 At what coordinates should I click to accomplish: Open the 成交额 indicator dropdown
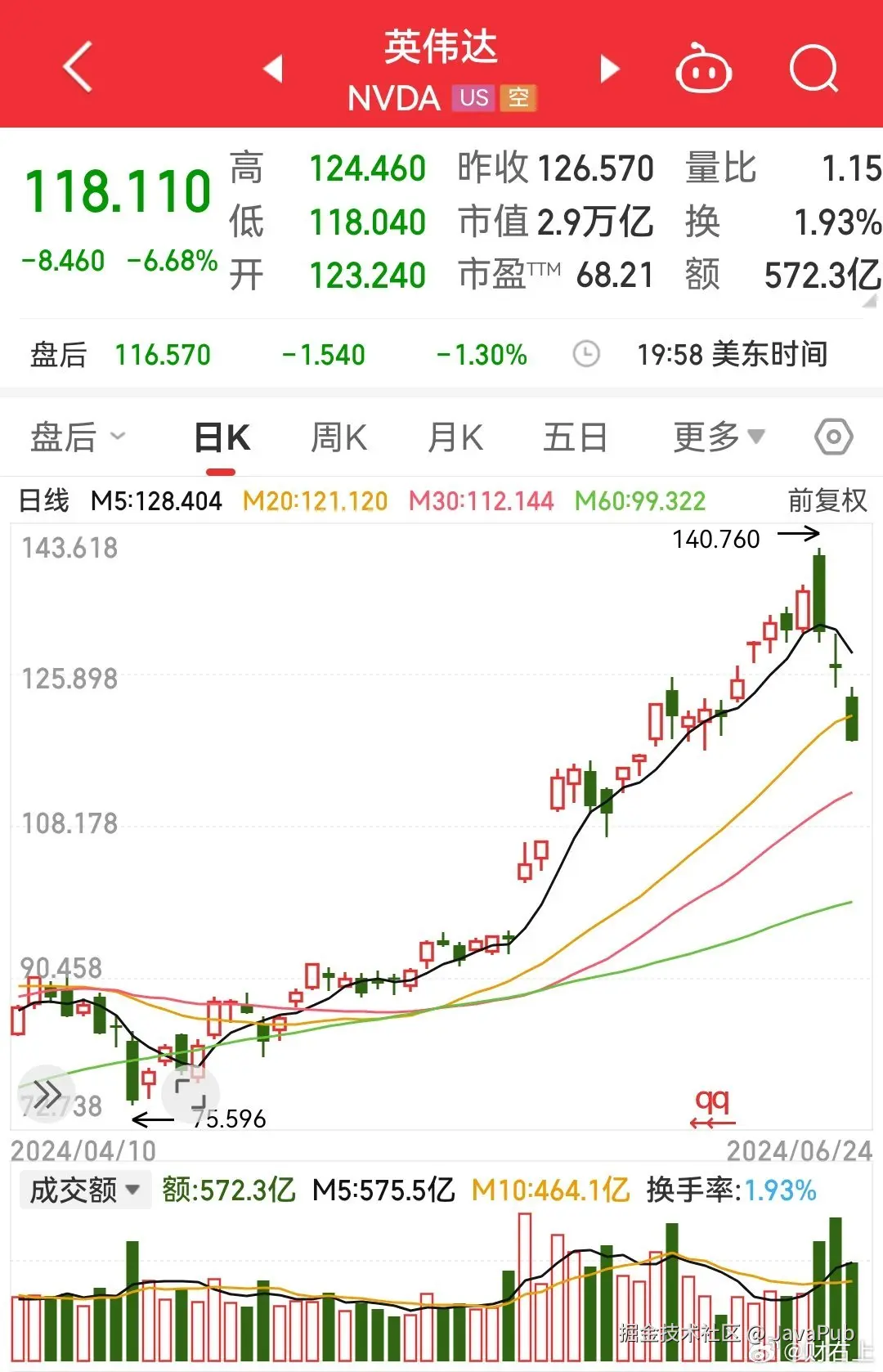coord(84,1190)
